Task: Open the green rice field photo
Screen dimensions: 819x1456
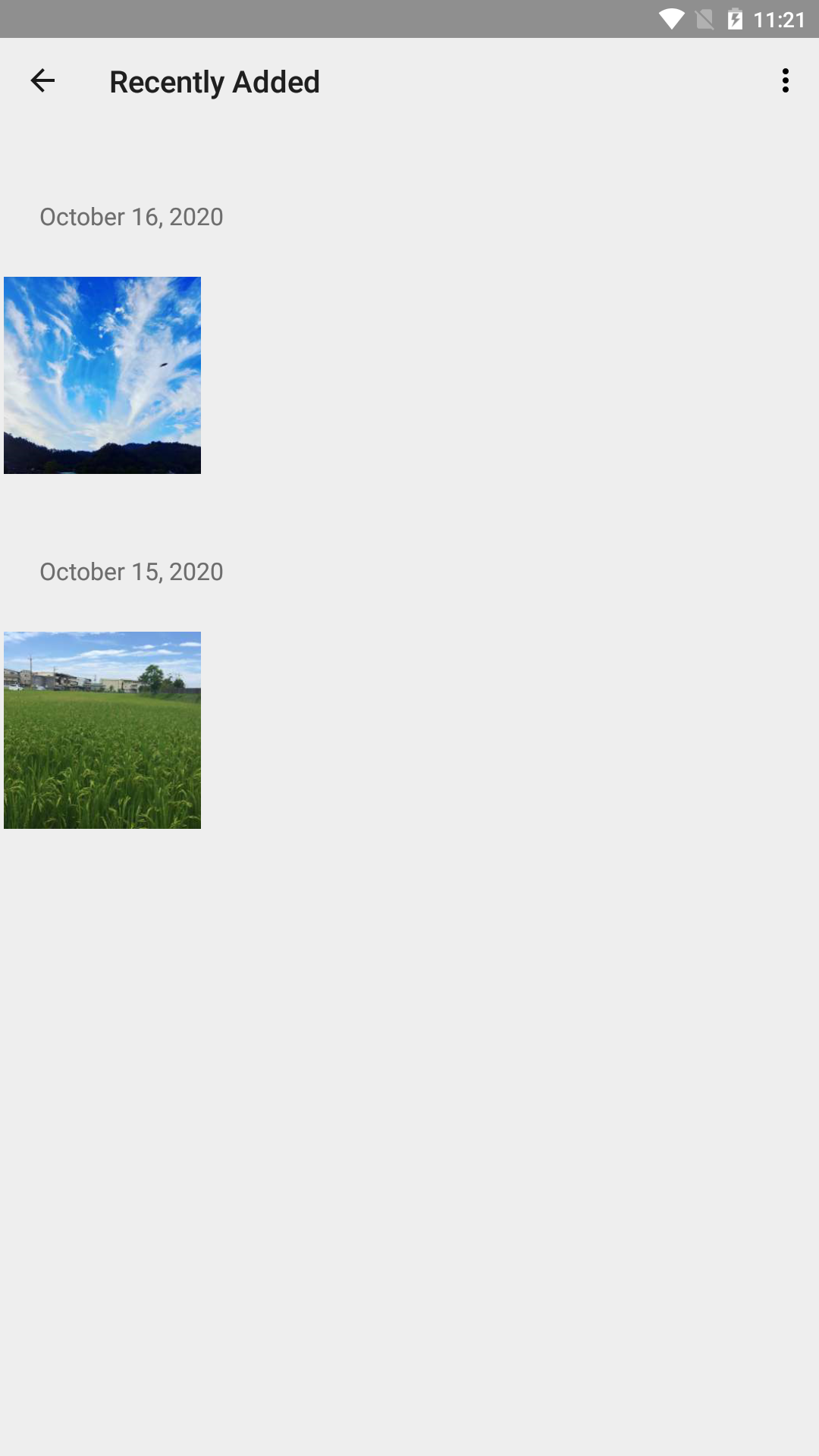Action: point(102,730)
